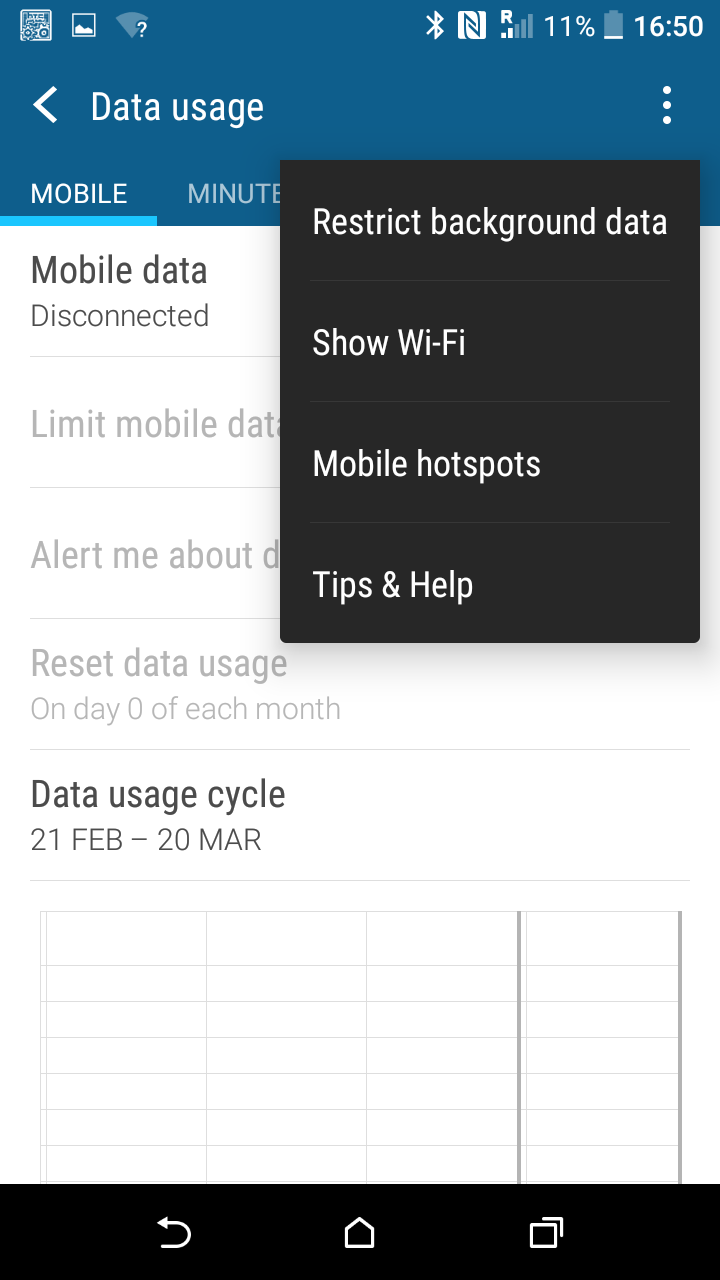Switch to the MOBILE tab
The height and width of the screenshot is (1280, 720).
coord(79,193)
